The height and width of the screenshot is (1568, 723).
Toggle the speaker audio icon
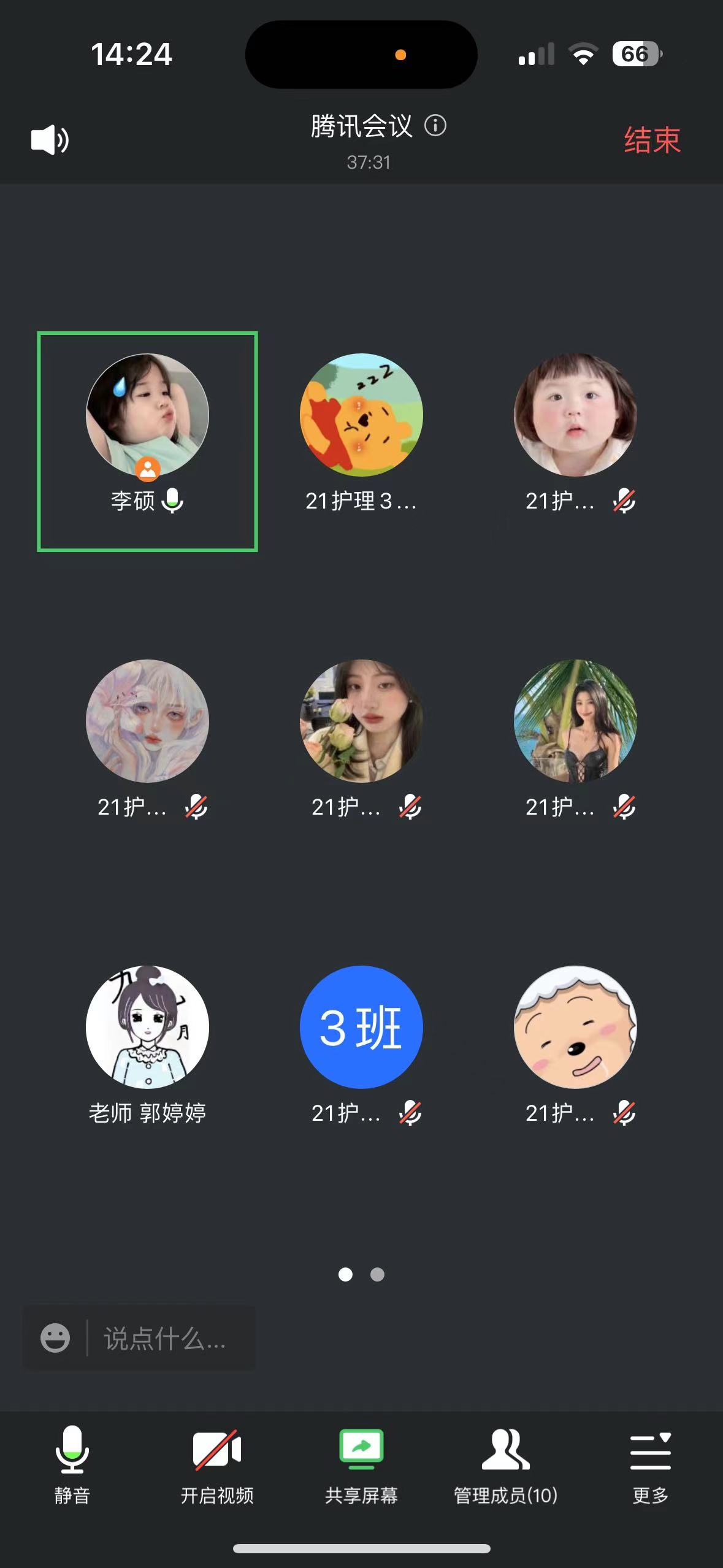click(50, 140)
